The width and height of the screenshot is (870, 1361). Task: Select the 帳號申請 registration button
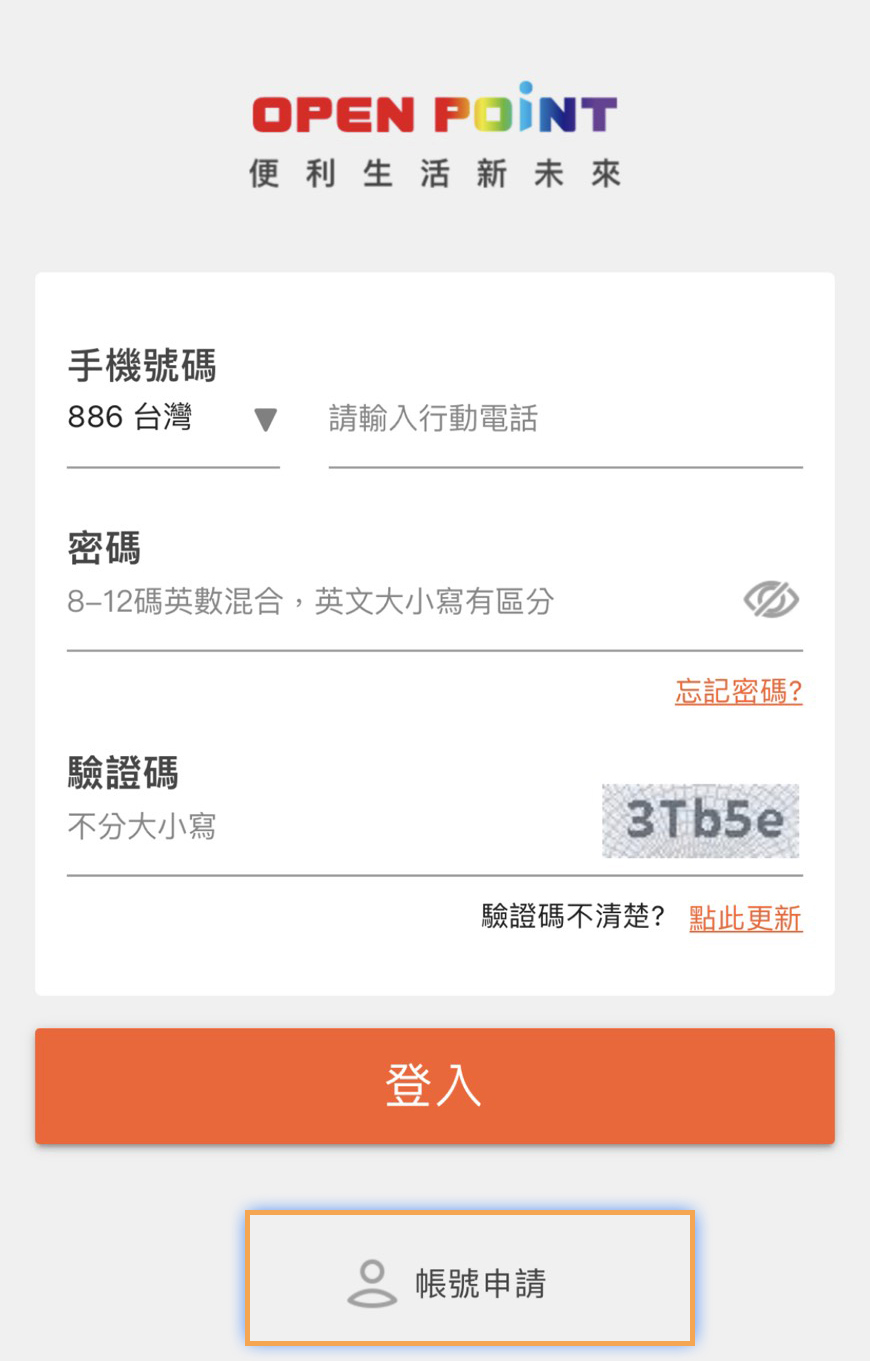[469, 1275]
